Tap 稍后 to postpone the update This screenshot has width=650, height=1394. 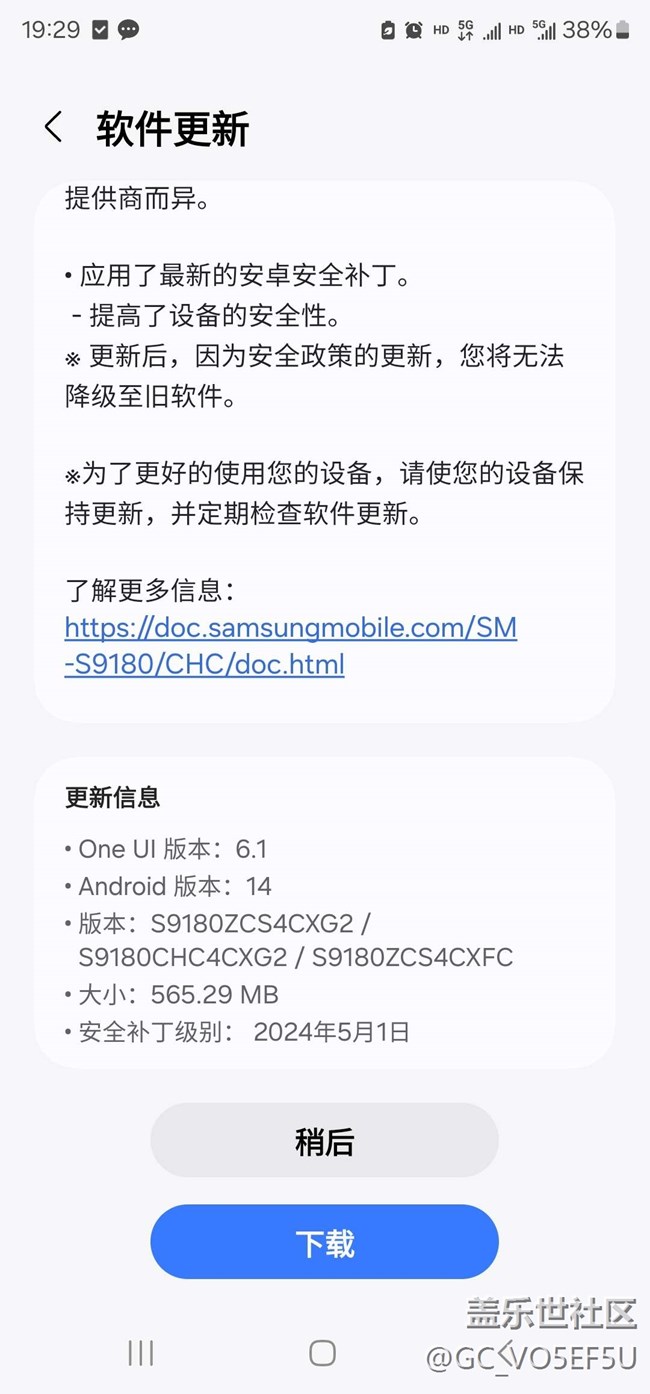coord(324,1141)
